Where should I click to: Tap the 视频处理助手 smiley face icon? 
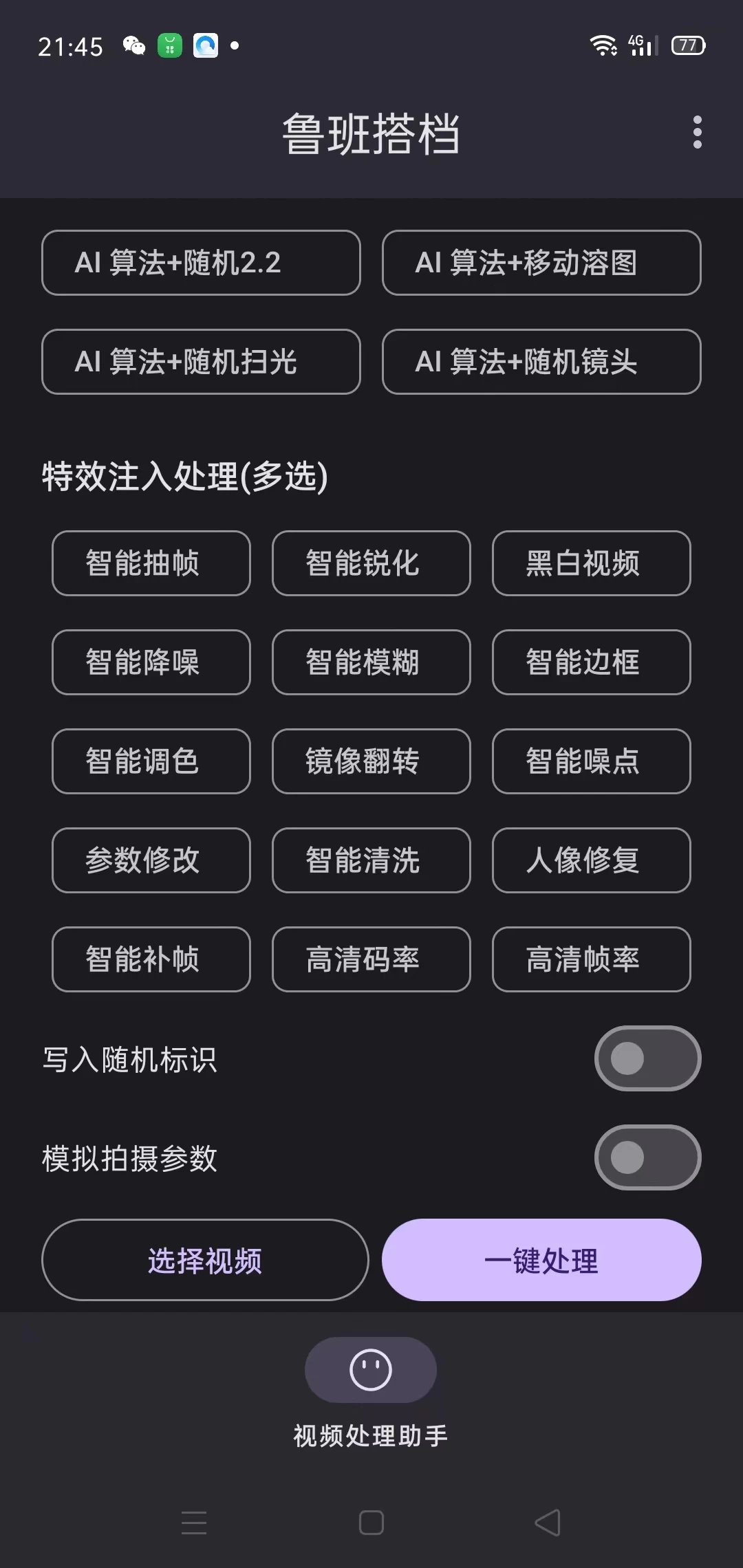pyautogui.click(x=370, y=1370)
